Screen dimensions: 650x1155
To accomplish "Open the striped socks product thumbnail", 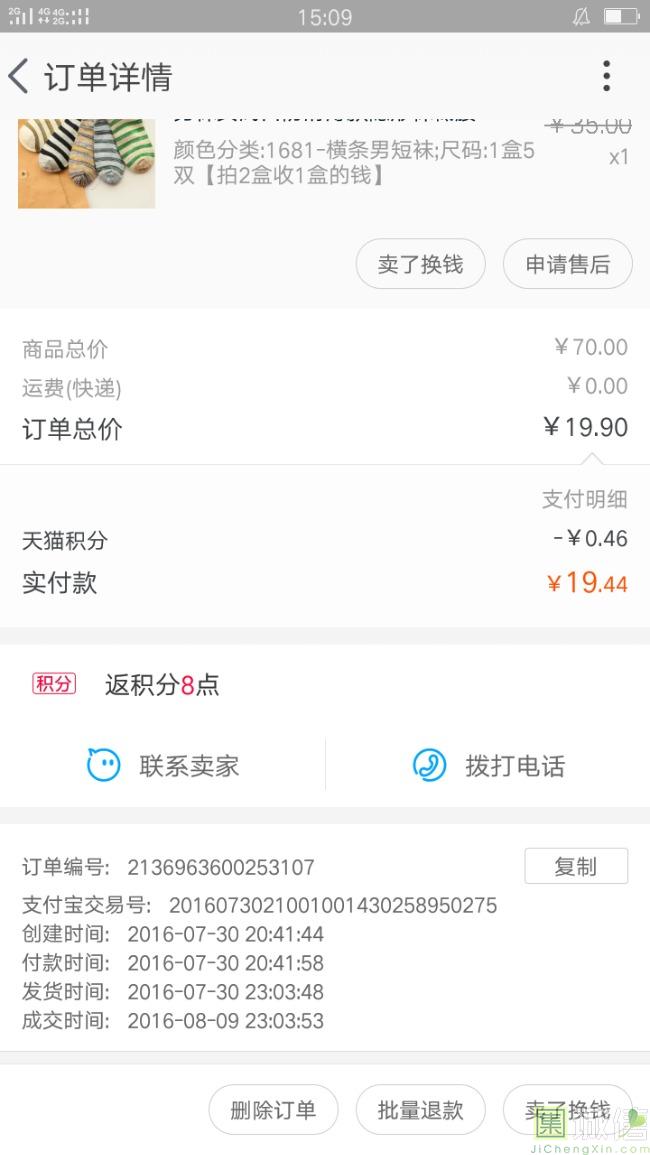I will click(86, 163).
